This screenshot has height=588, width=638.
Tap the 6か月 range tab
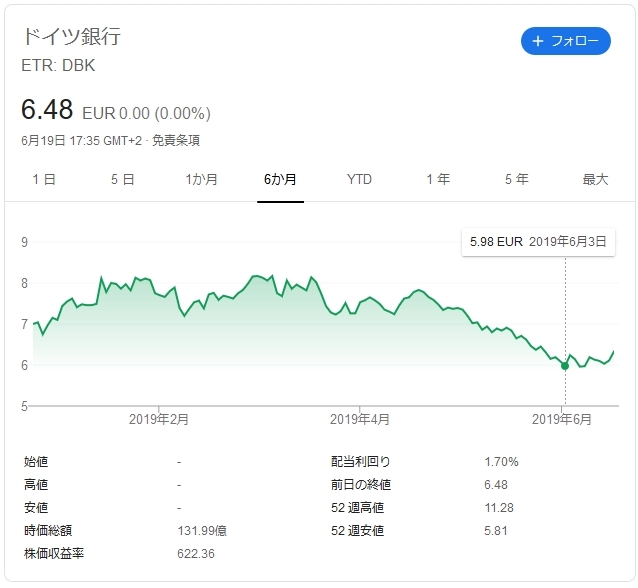280,180
